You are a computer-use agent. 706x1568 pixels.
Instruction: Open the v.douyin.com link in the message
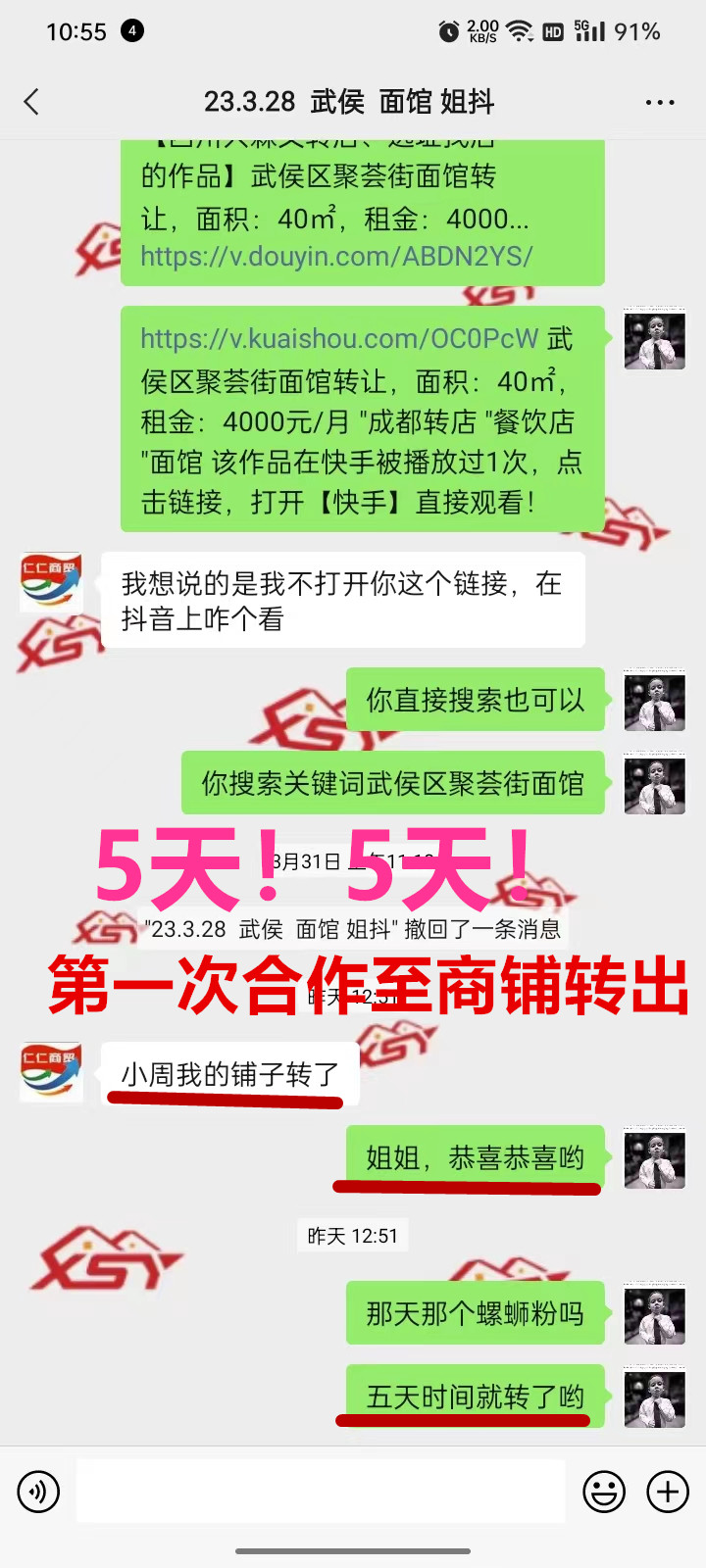[336, 257]
